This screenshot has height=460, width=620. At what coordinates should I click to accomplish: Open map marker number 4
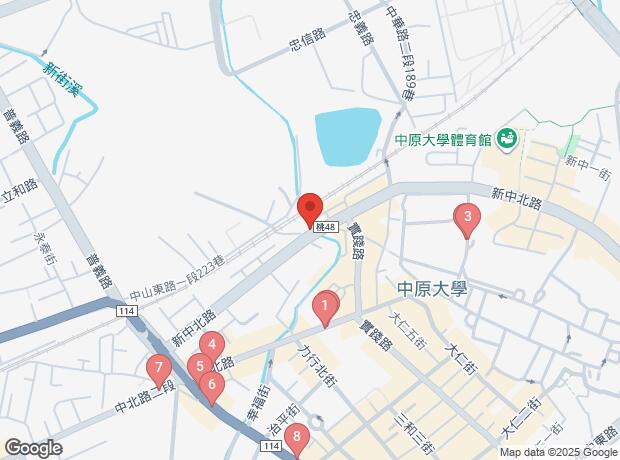pyautogui.click(x=212, y=348)
